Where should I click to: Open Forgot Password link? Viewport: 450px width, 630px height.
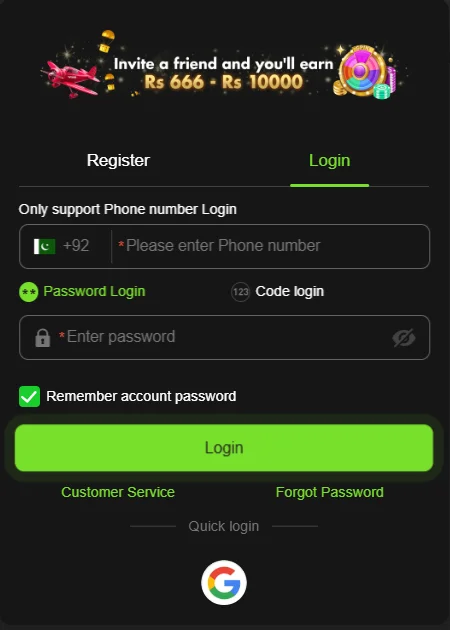click(329, 492)
